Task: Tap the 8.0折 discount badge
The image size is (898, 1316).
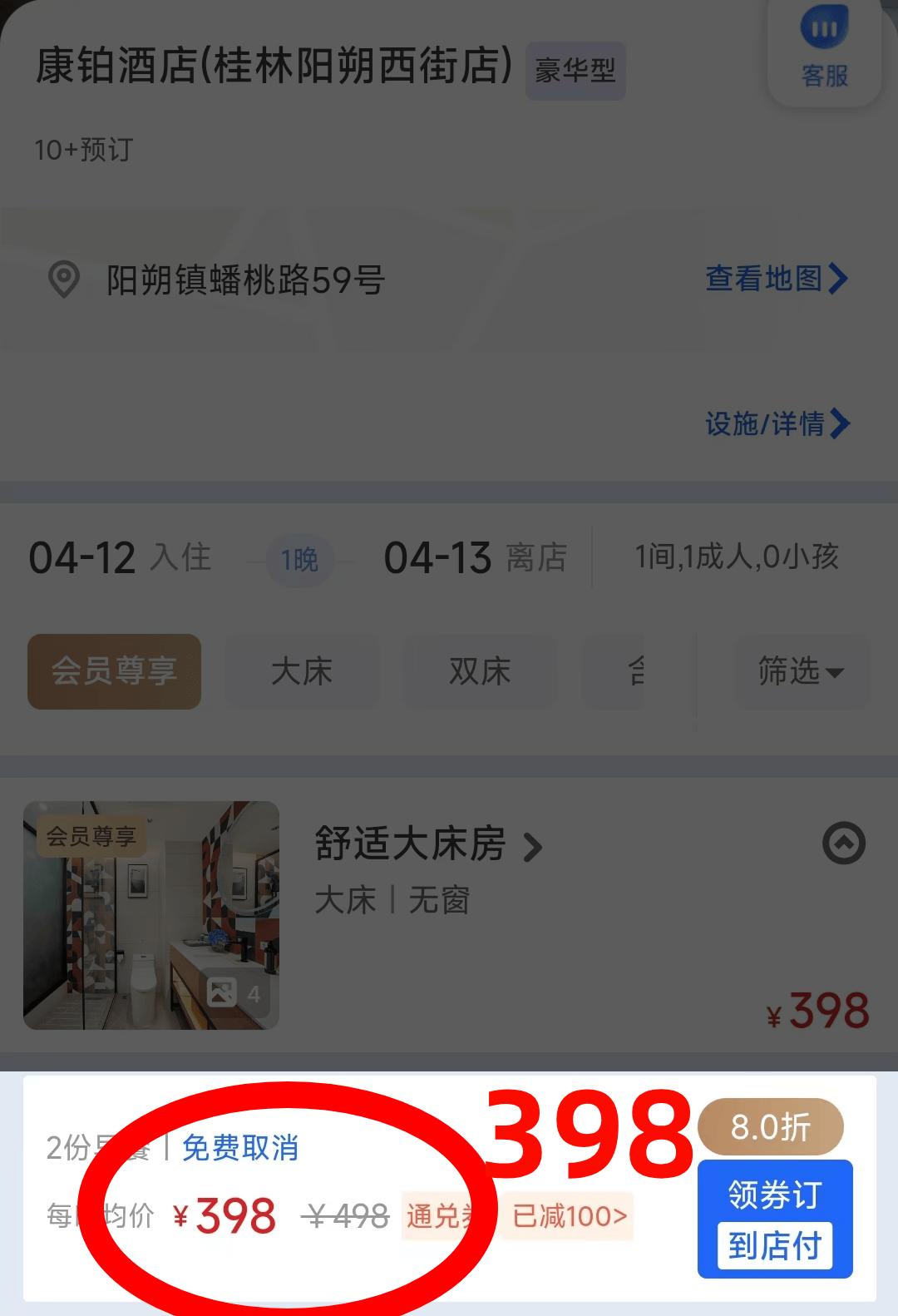Action: [x=770, y=1127]
